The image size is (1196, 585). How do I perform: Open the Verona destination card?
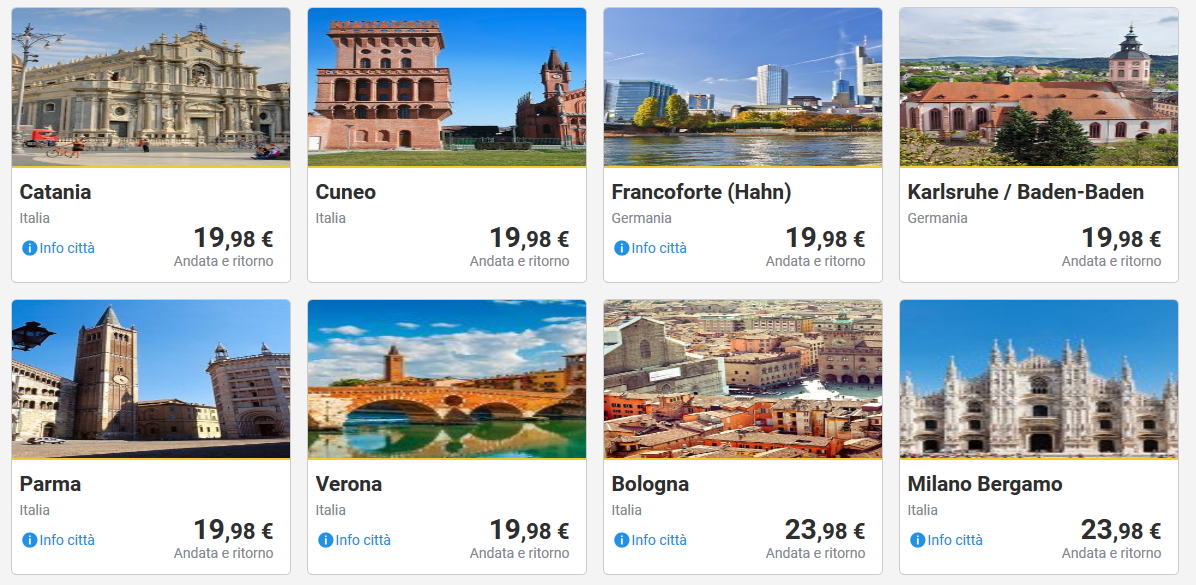pos(446,380)
